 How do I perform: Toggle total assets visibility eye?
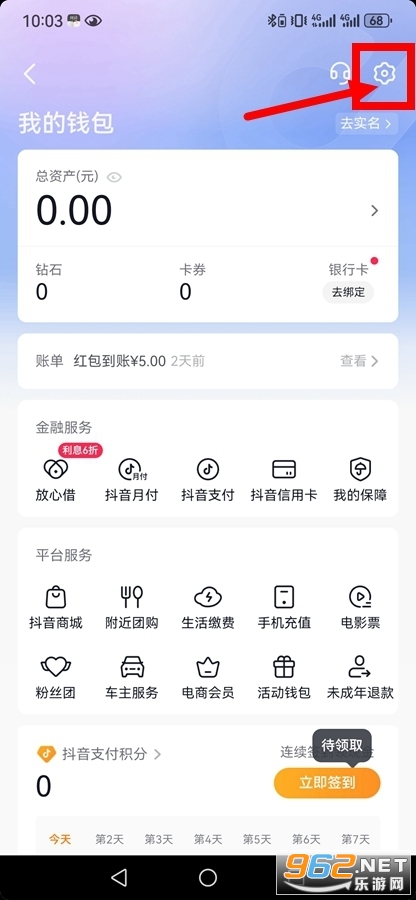point(115,177)
